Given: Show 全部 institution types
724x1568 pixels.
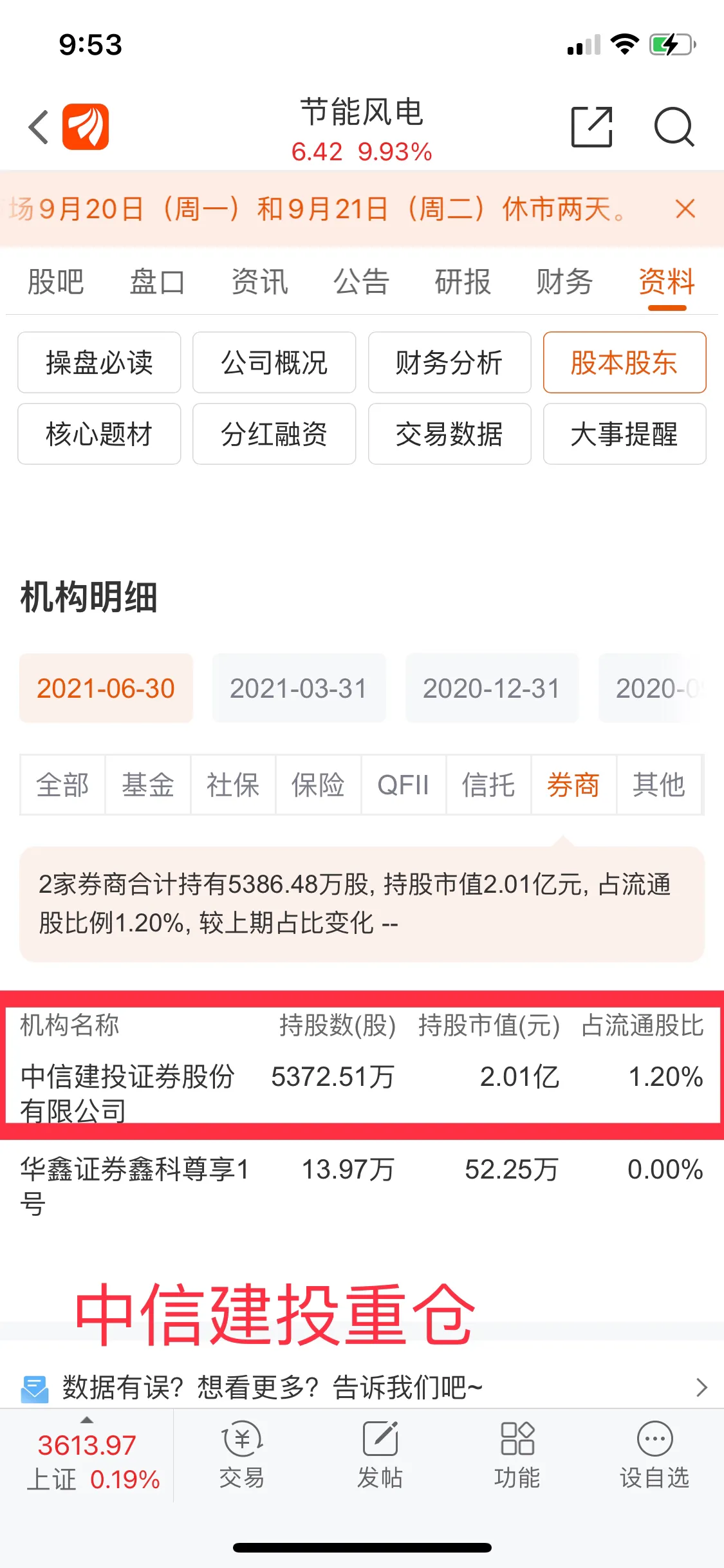Looking at the screenshot, I should (62, 785).
